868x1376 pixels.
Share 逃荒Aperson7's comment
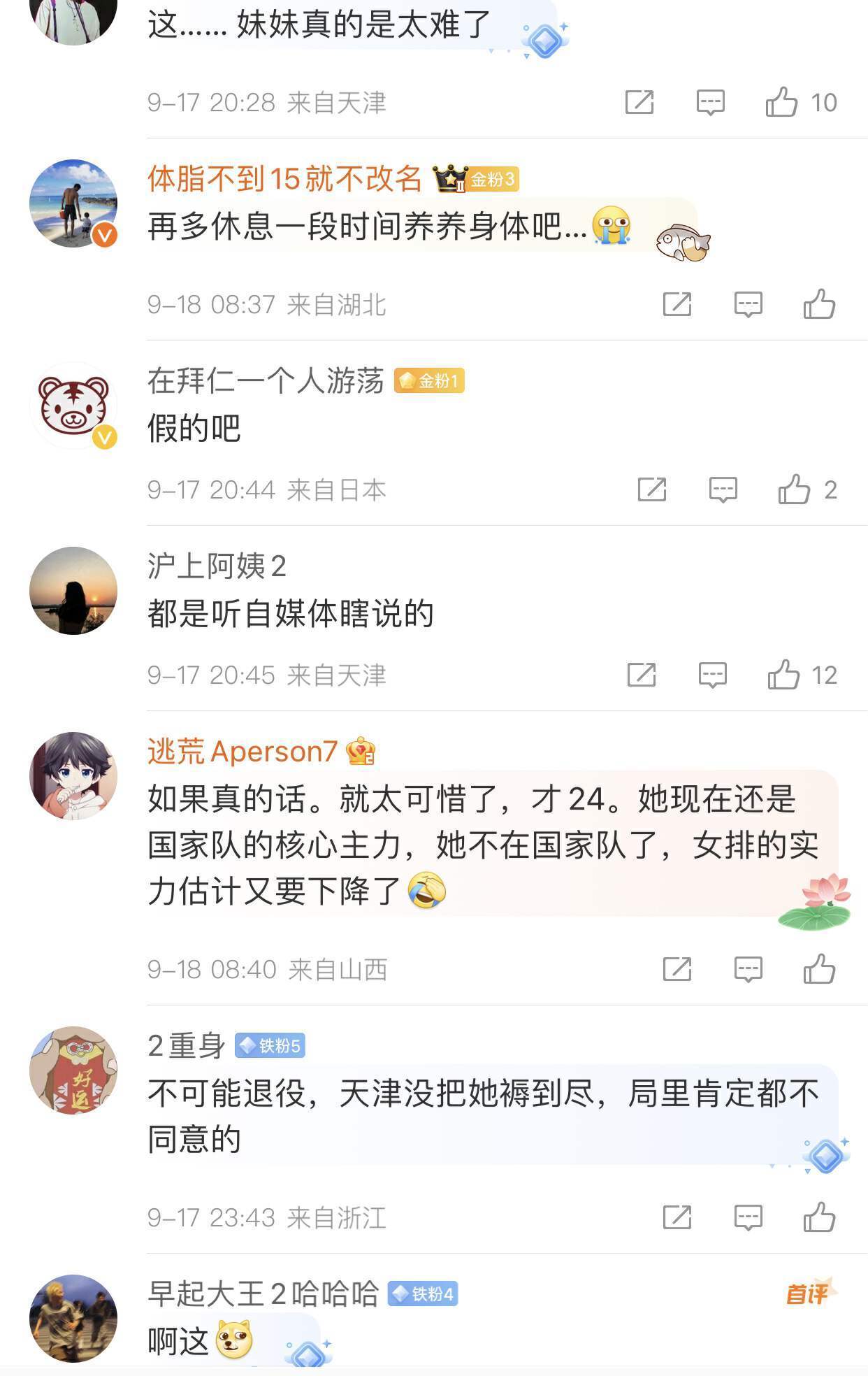click(x=677, y=969)
